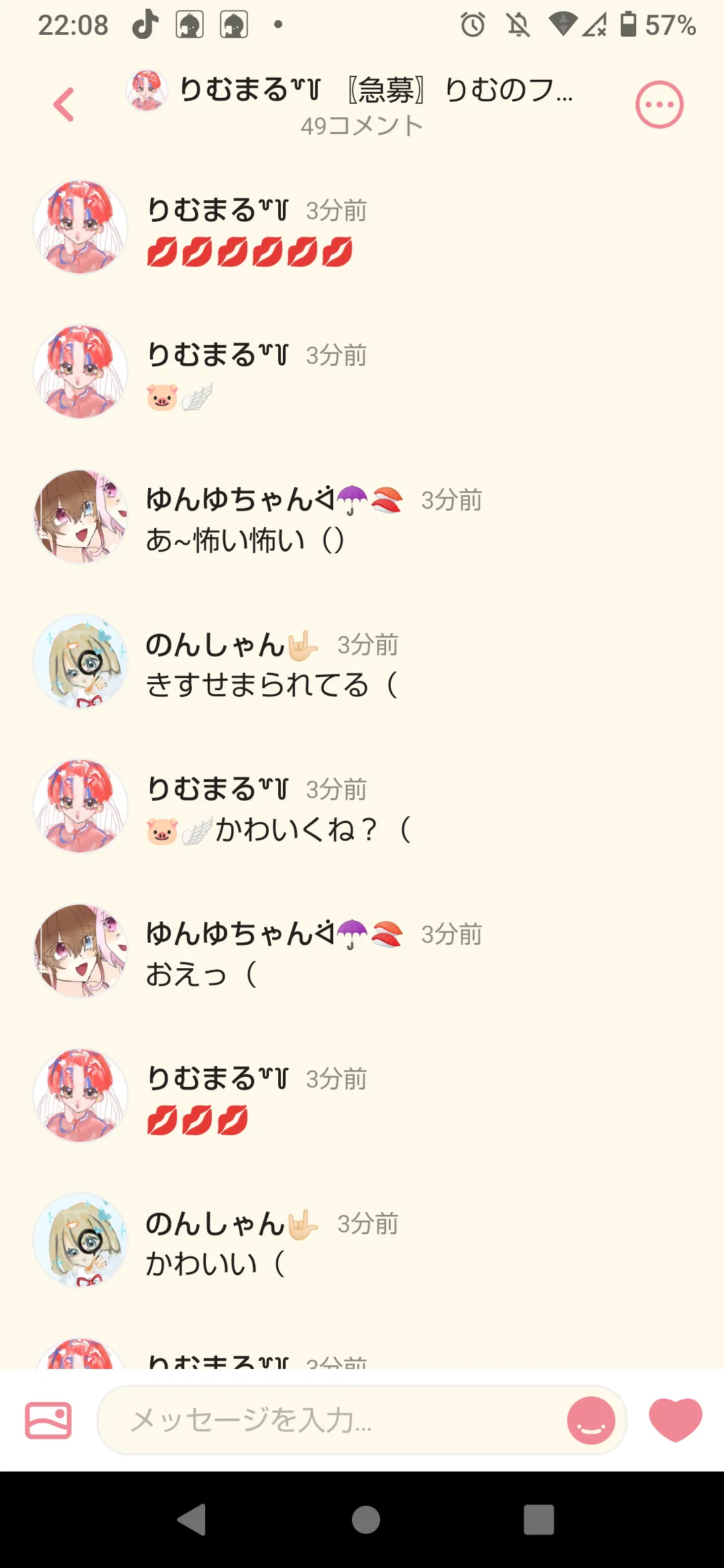
Task: Return to the Android home screen
Action: [x=365, y=1519]
